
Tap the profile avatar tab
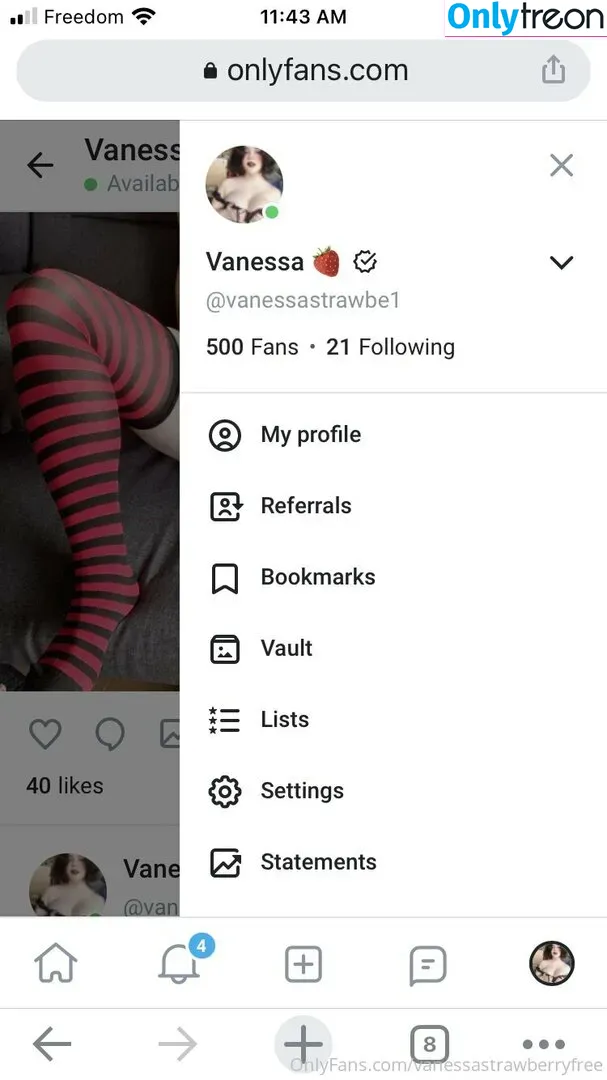[x=551, y=964]
